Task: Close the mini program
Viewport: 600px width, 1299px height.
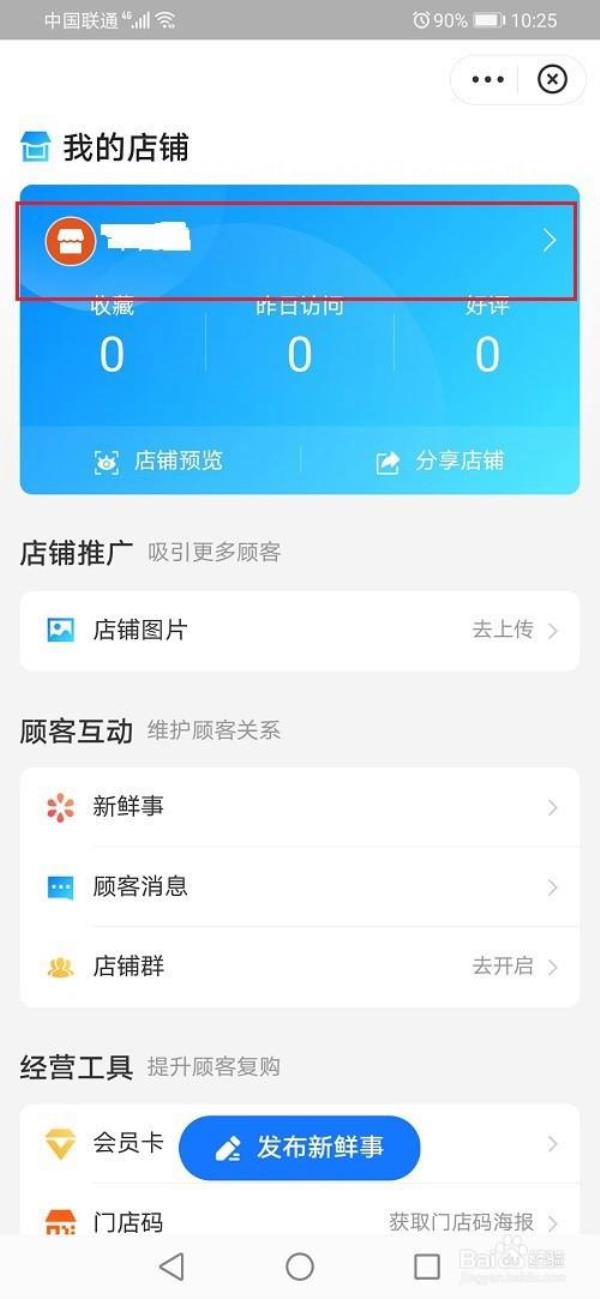Action: (552, 80)
